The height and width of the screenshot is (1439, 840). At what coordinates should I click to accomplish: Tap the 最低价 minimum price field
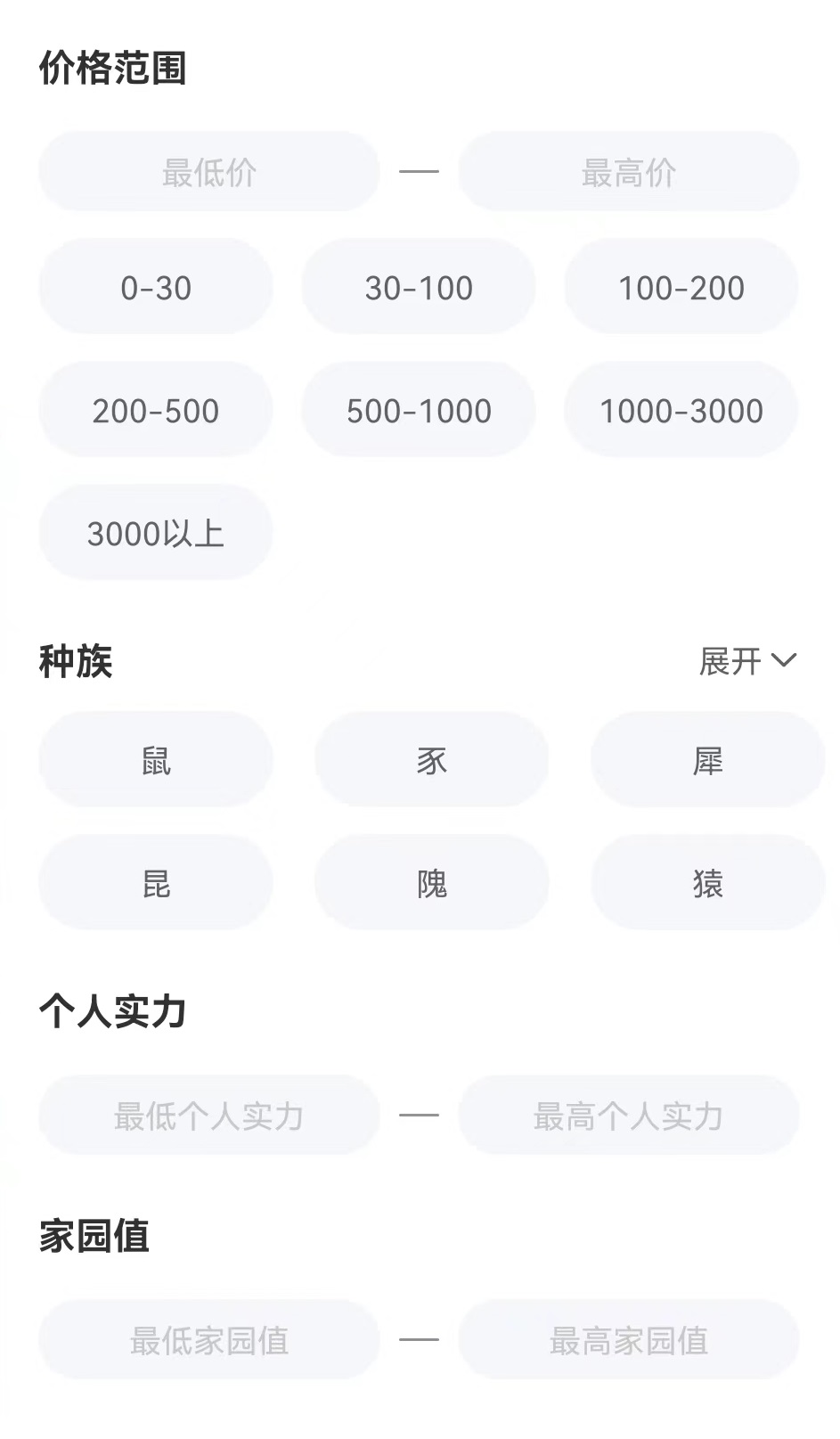pyautogui.click(x=208, y=172)
